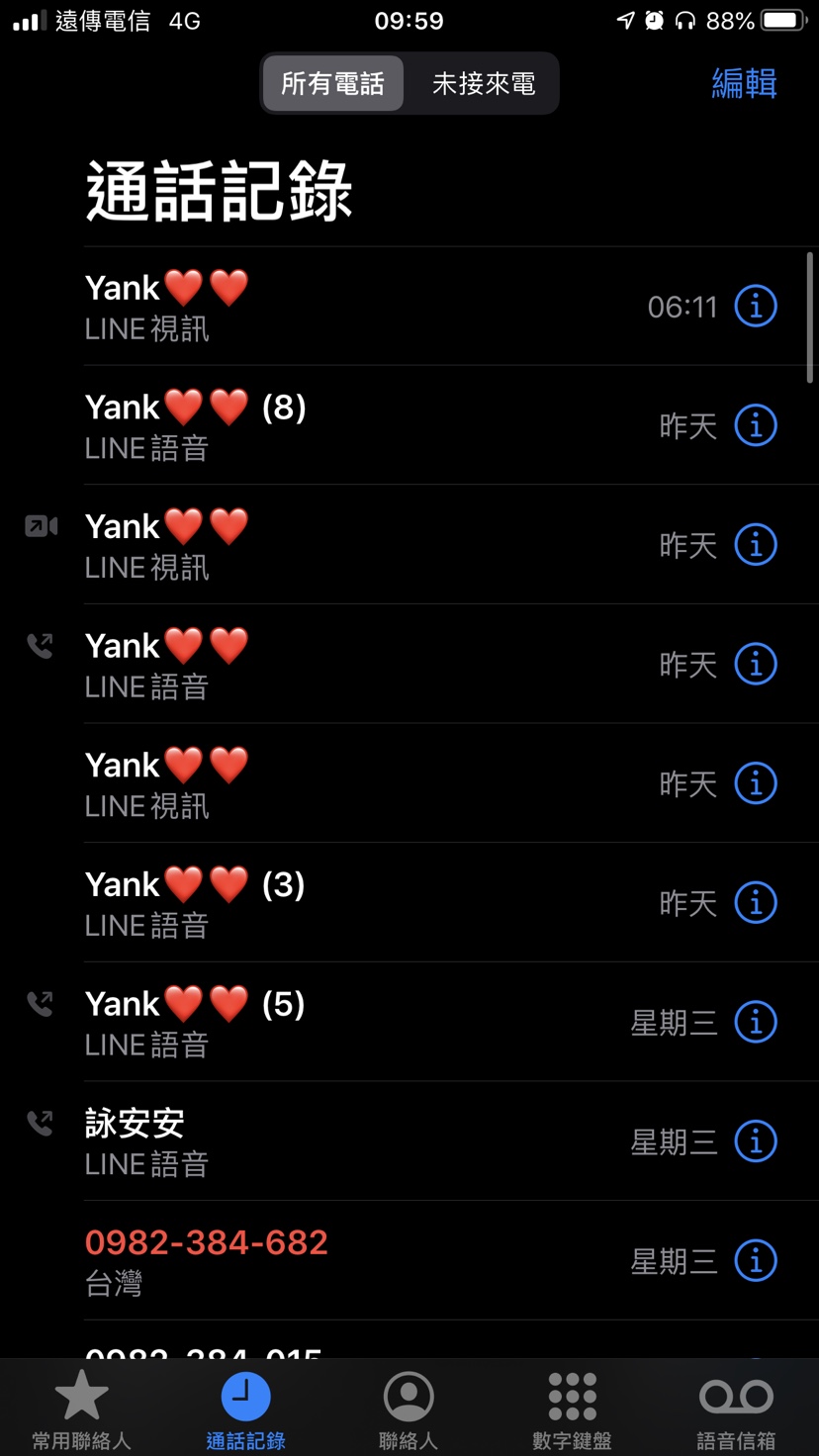The image size is (819, 1456).
Task: Select the 通話記錄 tab
Action: (x=245, y=1410)
